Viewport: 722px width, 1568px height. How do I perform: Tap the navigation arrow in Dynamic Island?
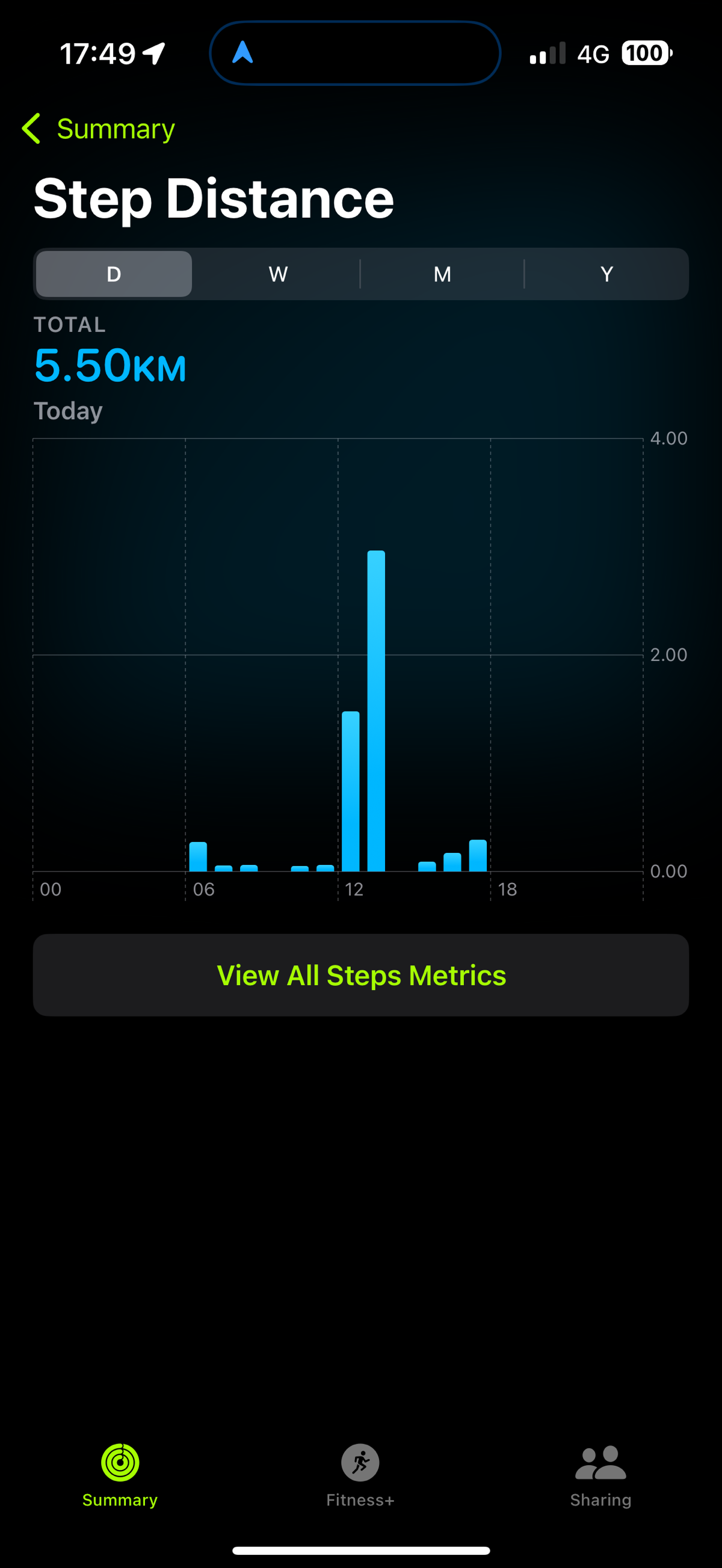coord(243,53)
